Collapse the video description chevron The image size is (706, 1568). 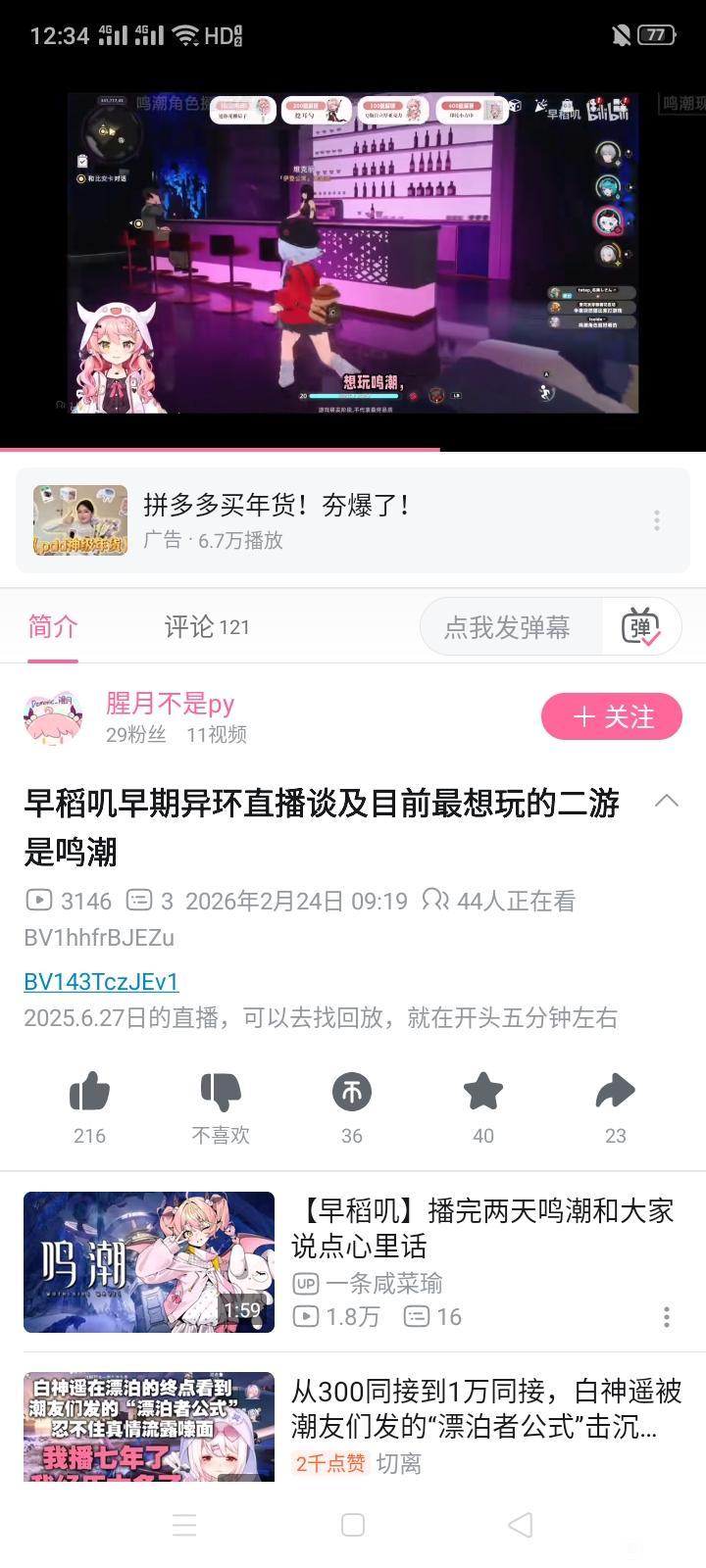tap(667, 802)
